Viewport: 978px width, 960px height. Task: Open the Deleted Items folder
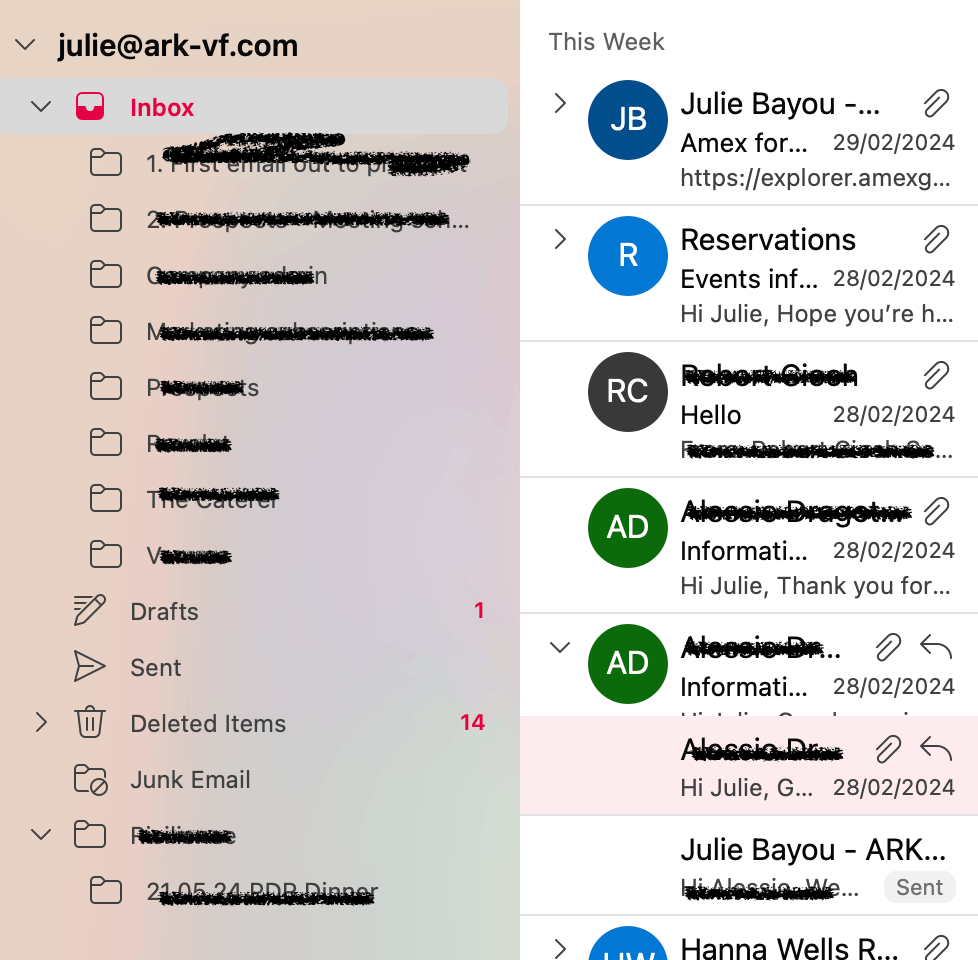coord(208,723)
